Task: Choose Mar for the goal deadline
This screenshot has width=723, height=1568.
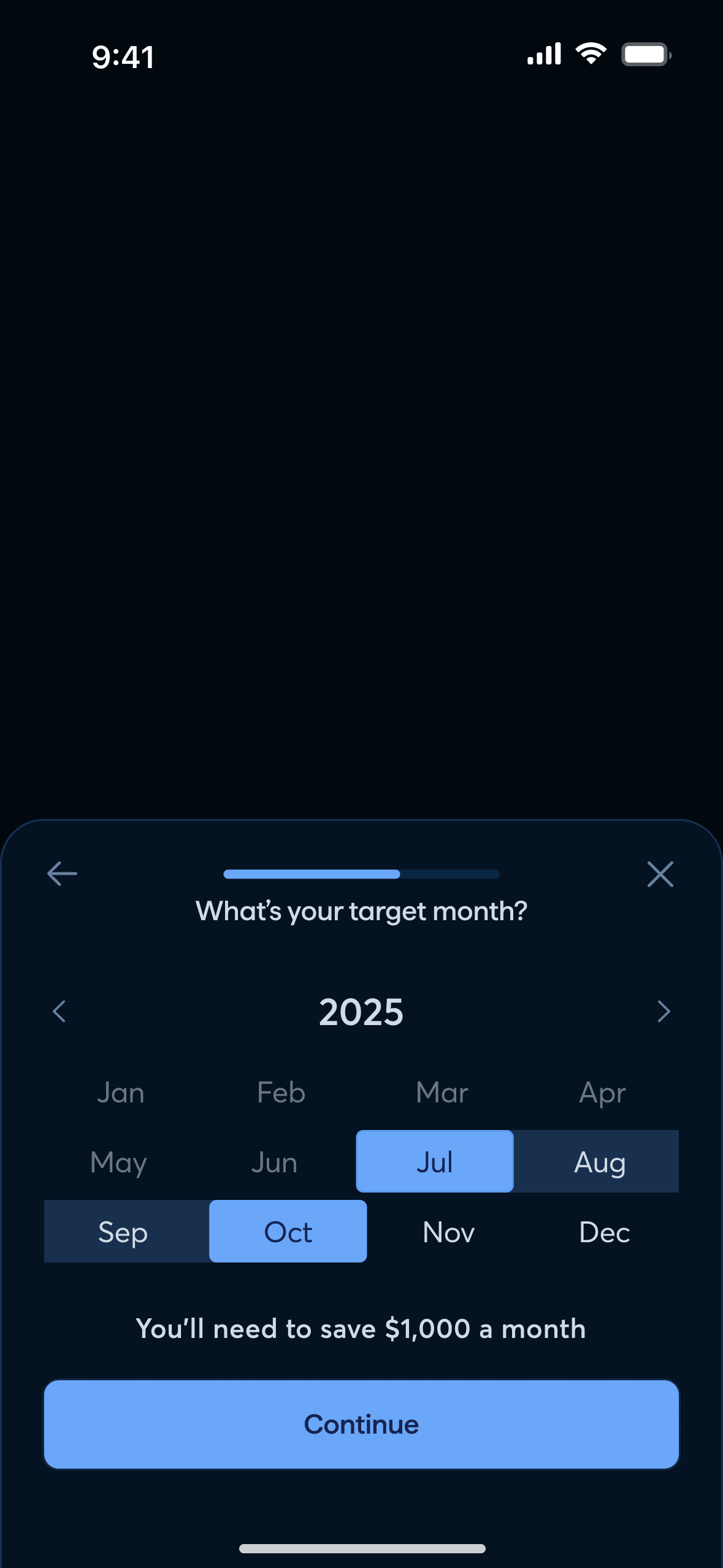Action: point(442,1092)
